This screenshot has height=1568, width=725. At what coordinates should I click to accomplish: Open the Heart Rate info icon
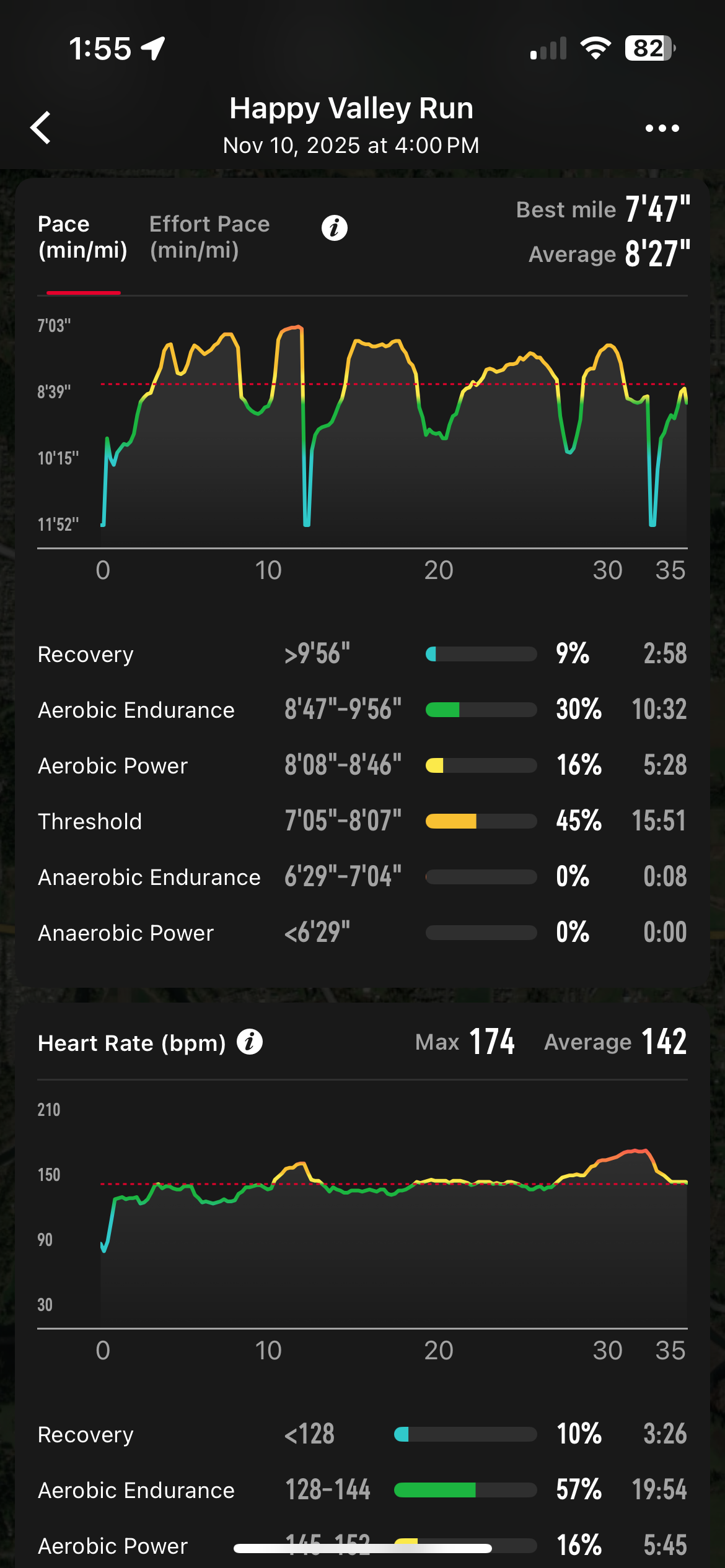(250, 1042)
